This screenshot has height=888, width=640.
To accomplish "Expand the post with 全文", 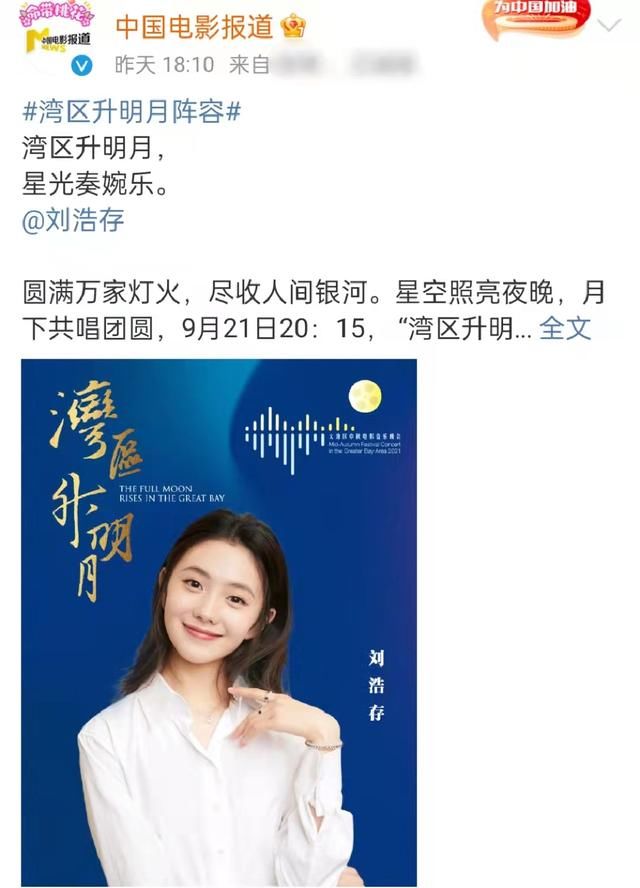I will [565, 328].
